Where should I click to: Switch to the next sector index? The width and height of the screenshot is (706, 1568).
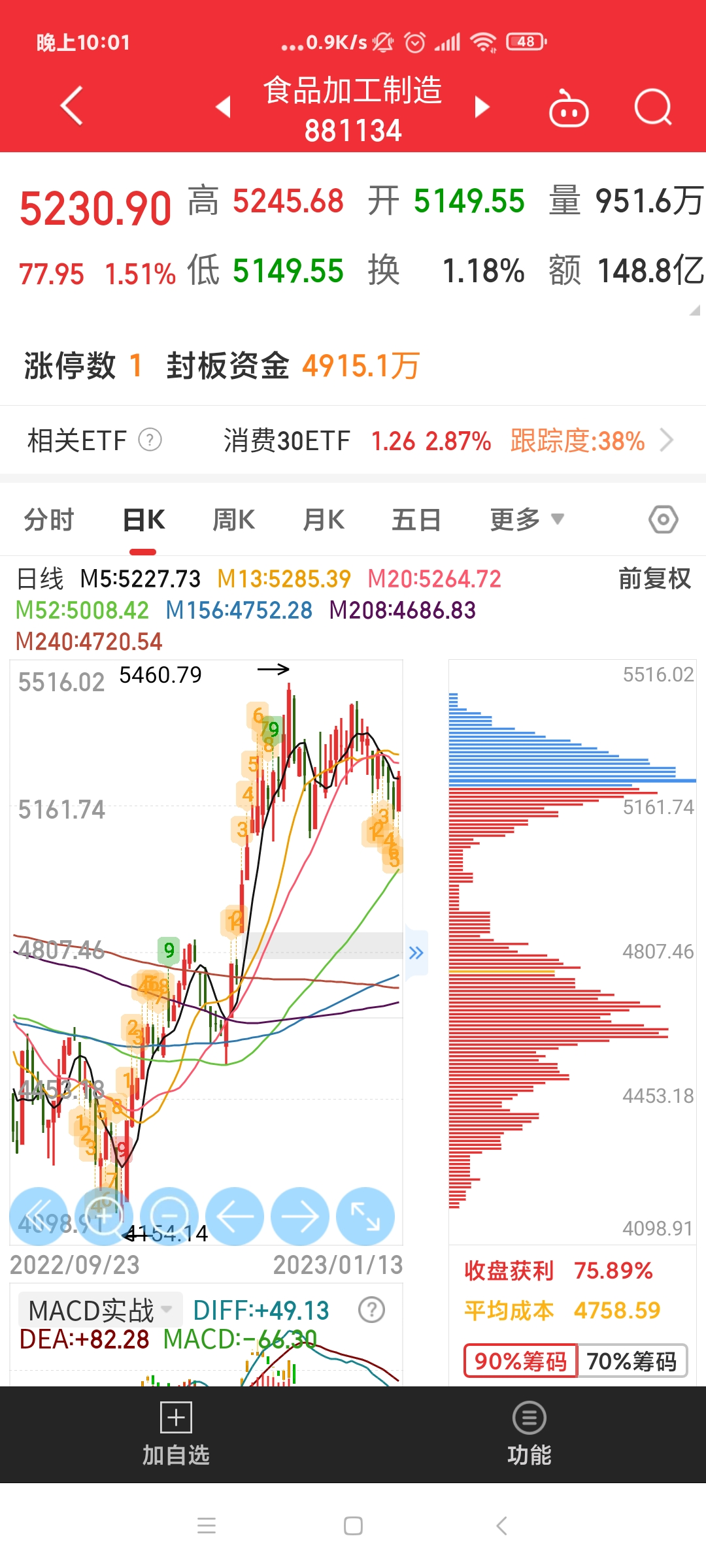(482, 106)
